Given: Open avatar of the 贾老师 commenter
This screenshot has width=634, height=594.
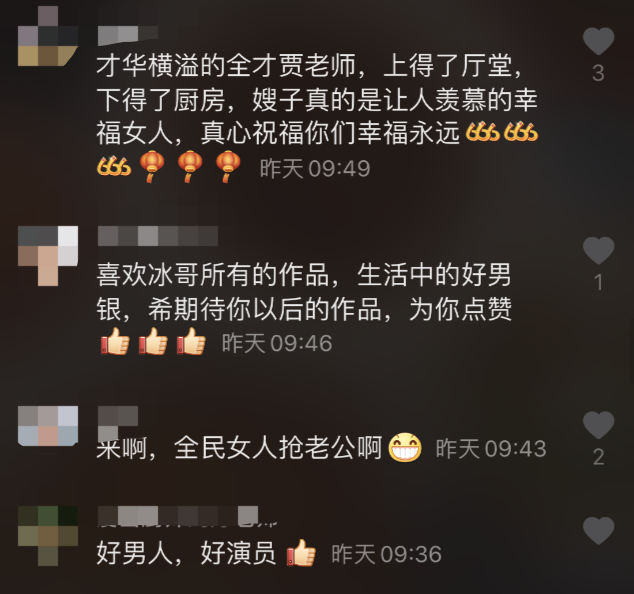Looking at the screenshot, I should click(48, 36).
